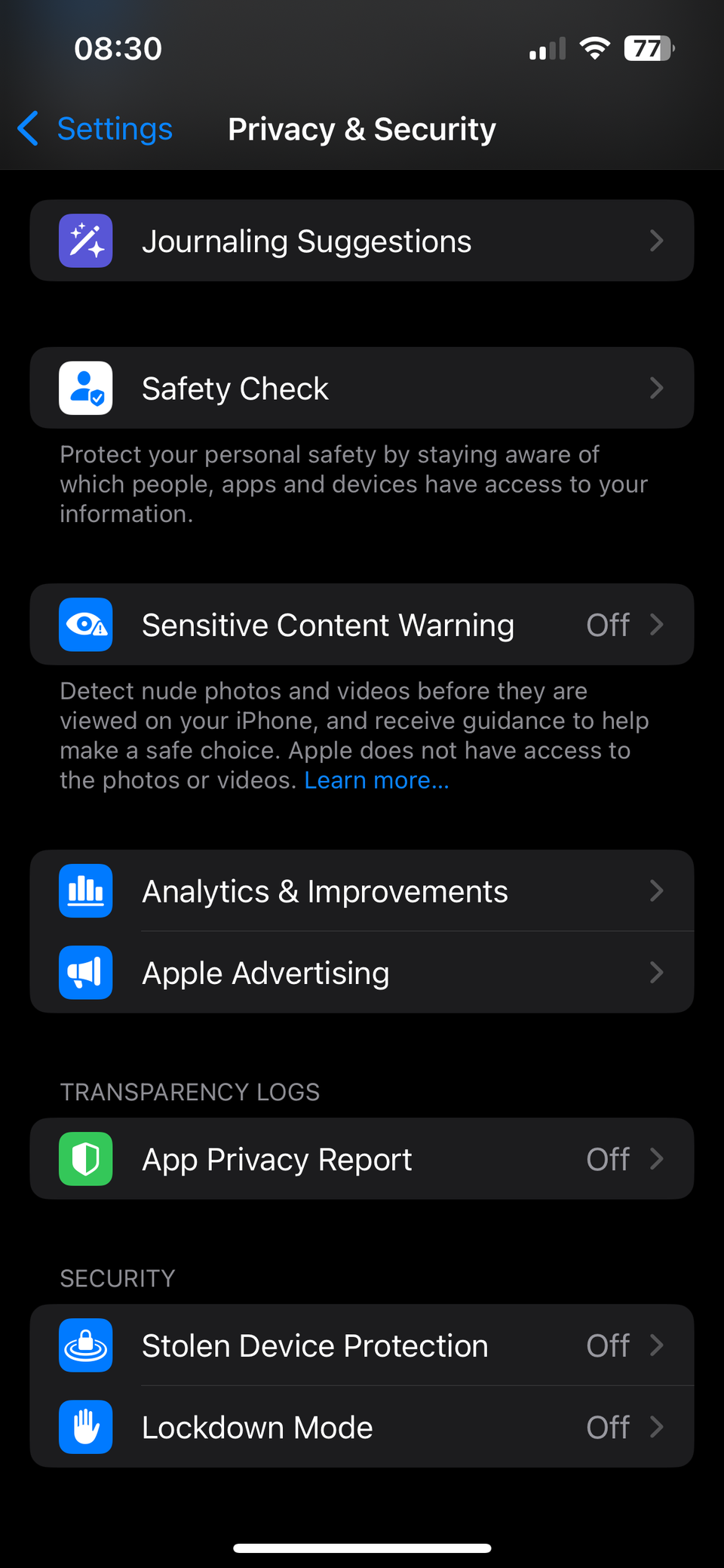The height and width of the screenshot is (1568, 724).
Task: Expand the Safety Check row chevron
Action: [657, 388]
